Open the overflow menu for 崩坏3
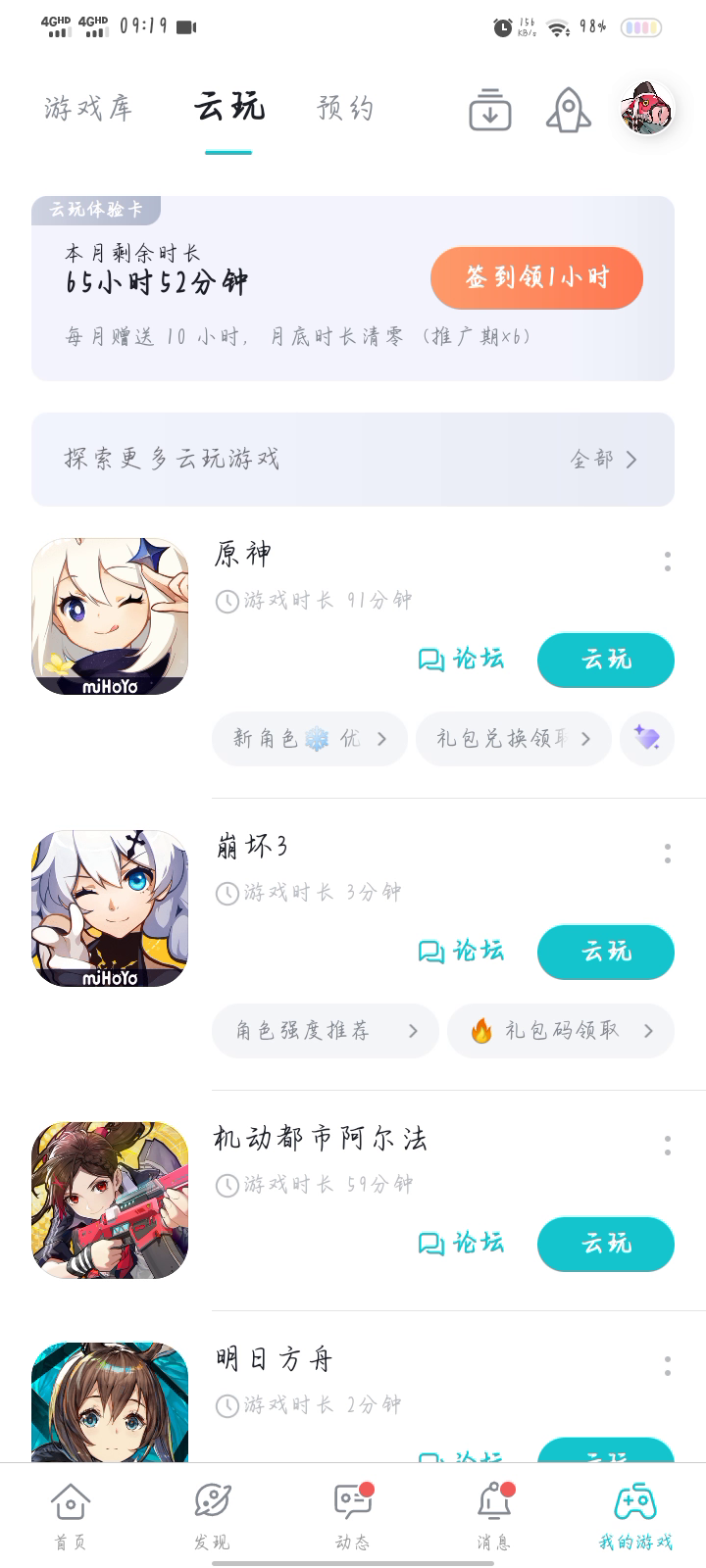The image size is (706, 1568). point(668,854)
